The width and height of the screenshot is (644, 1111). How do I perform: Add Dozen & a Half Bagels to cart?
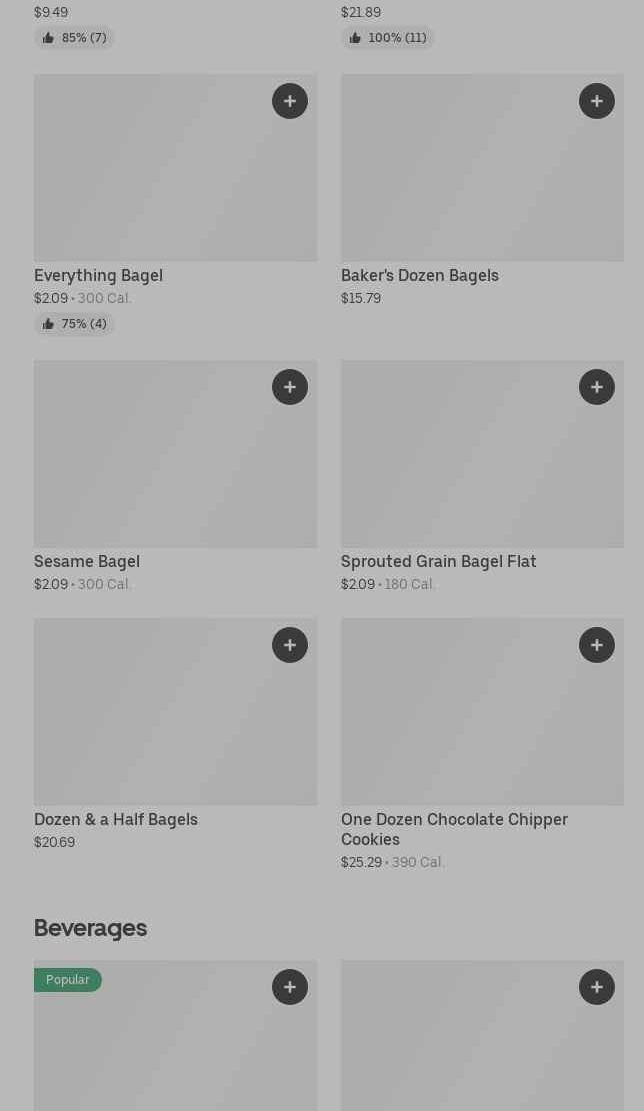[x=290, y=645]
